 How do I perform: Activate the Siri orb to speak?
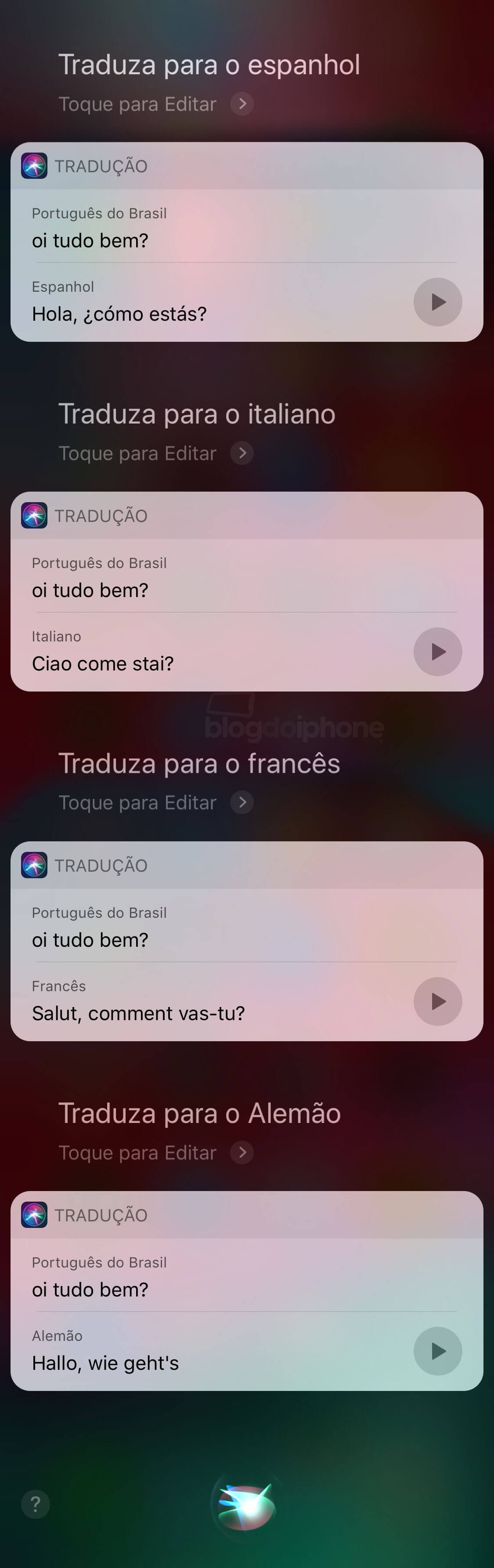(x=246, y=1506)
